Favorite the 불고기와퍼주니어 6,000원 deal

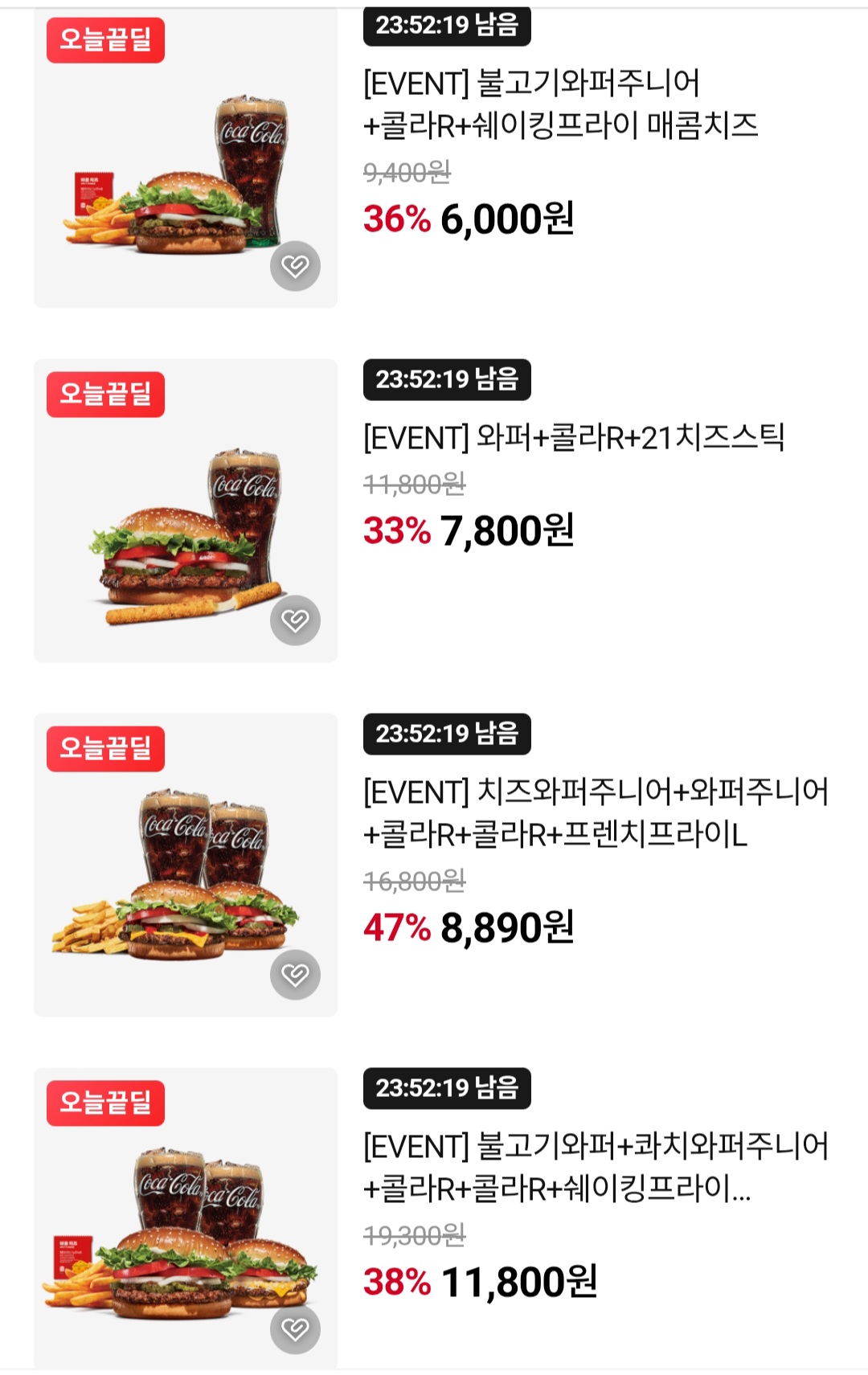[x=295, y=266]
